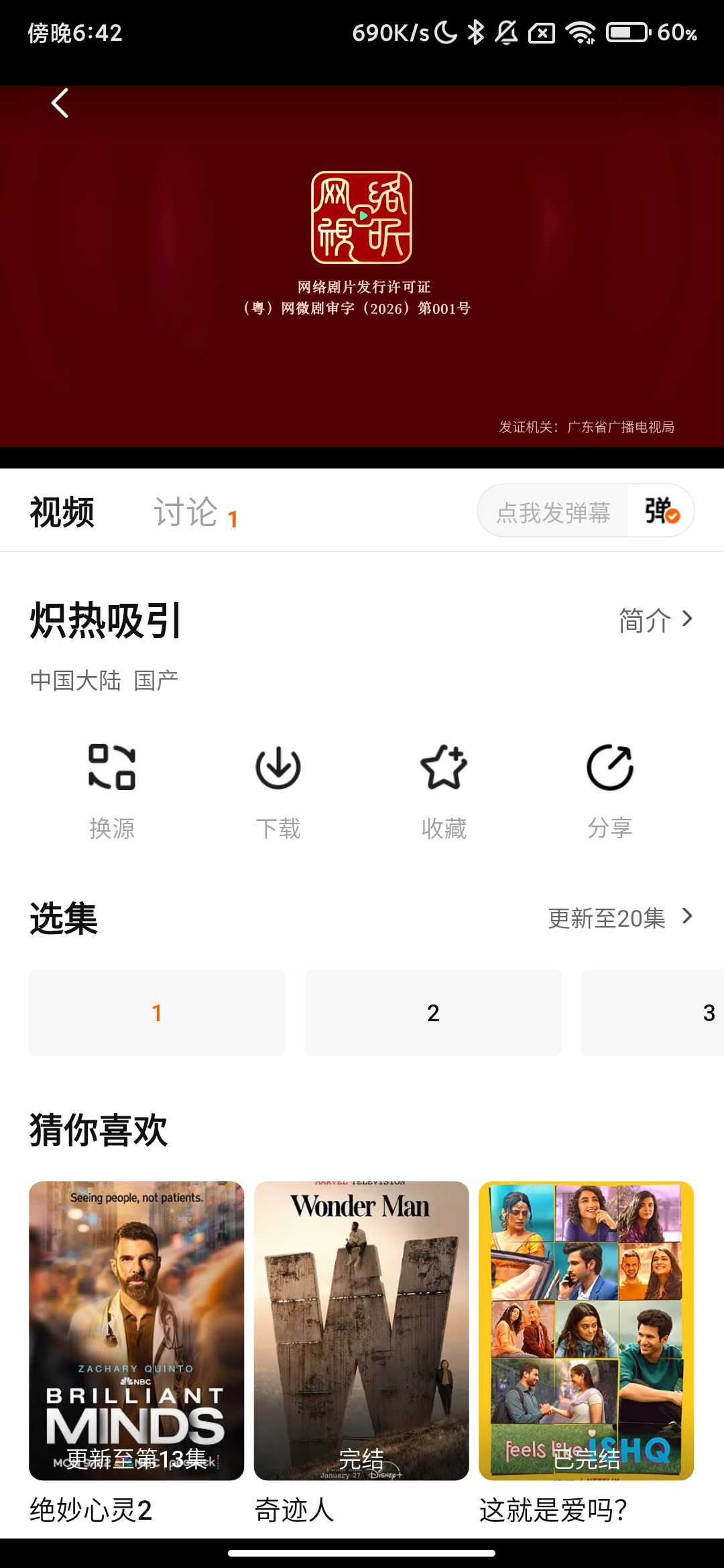Image resolution: width=724 pixels, height=1568 pixels.
Task: Tap the back arrow at top left
Action: coord(60,103)
